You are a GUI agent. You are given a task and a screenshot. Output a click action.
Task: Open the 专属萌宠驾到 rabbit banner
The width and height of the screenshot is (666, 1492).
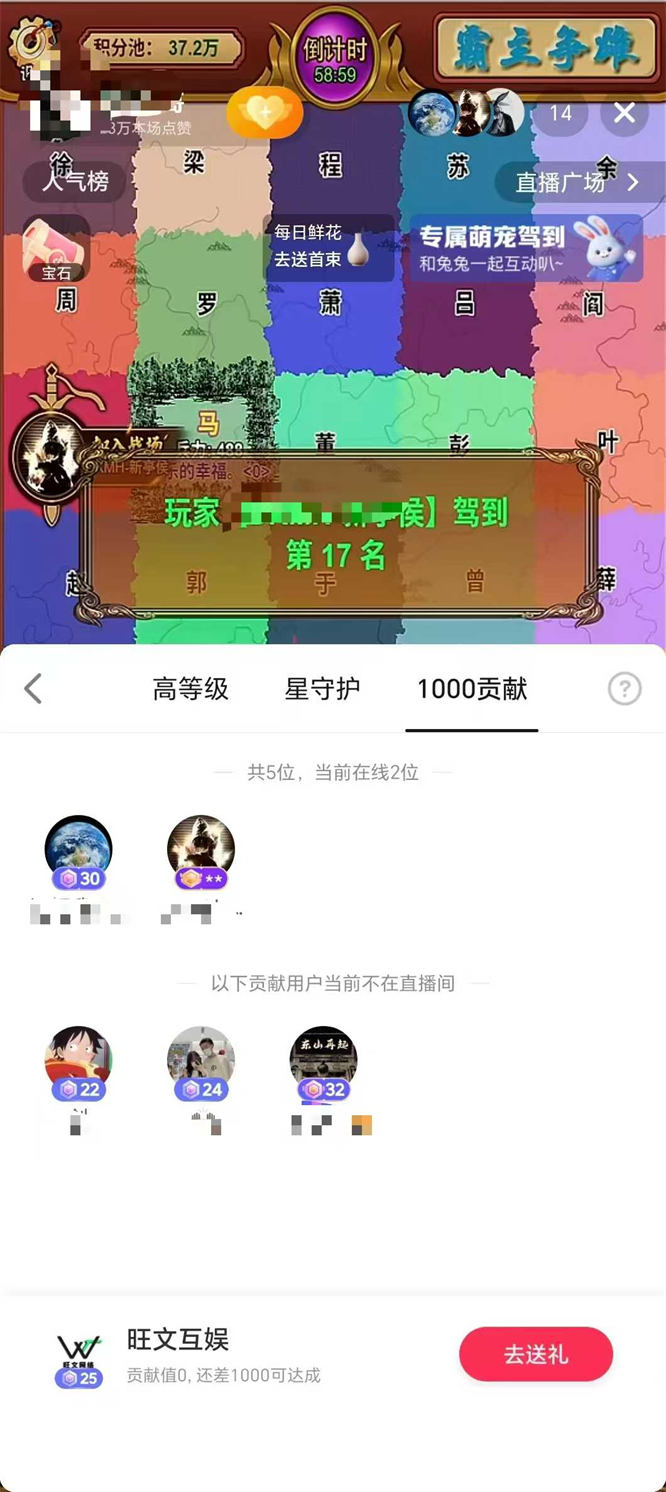click(525, 248)
